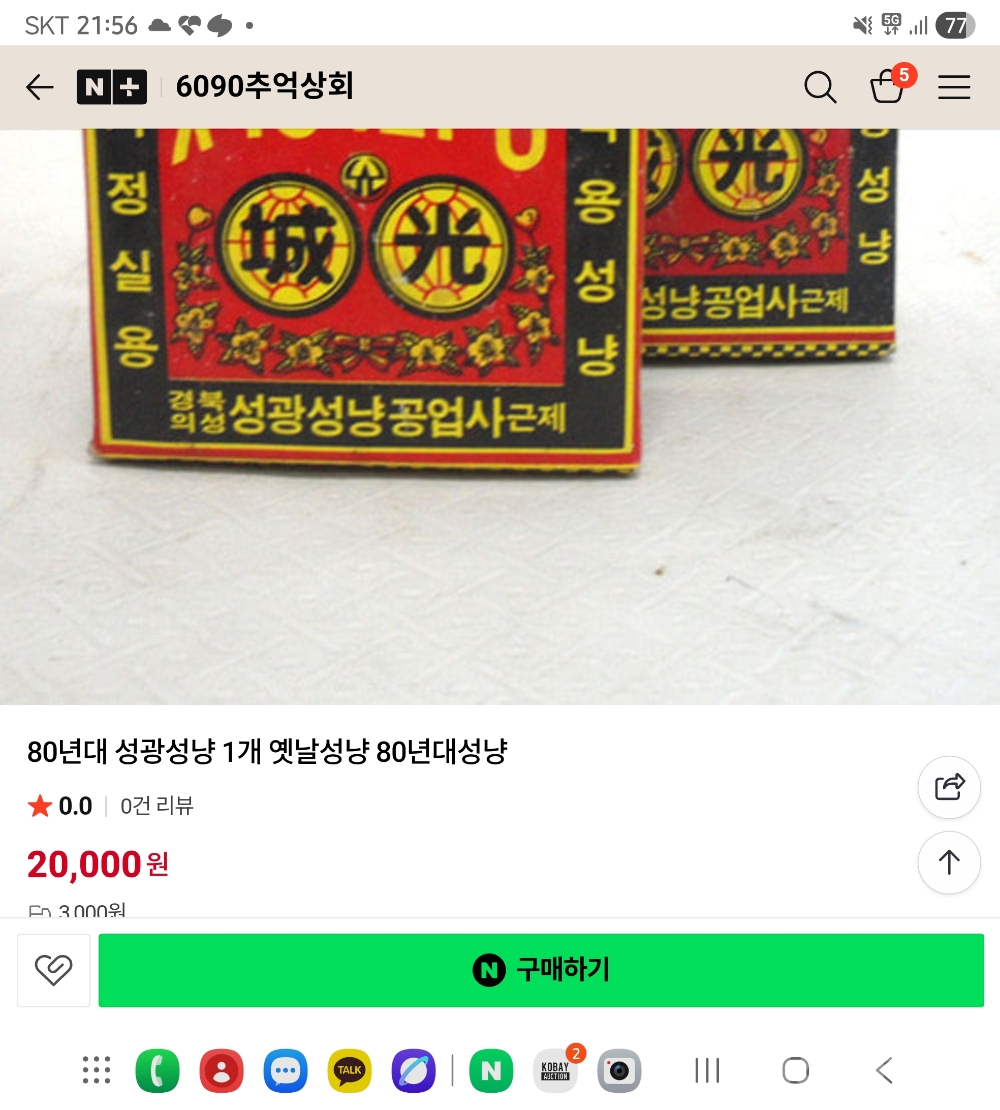Open Kobay Auction app from the taskbar
Image resolution: width=1000 pixels, height=1110 pixels.
555,1071
